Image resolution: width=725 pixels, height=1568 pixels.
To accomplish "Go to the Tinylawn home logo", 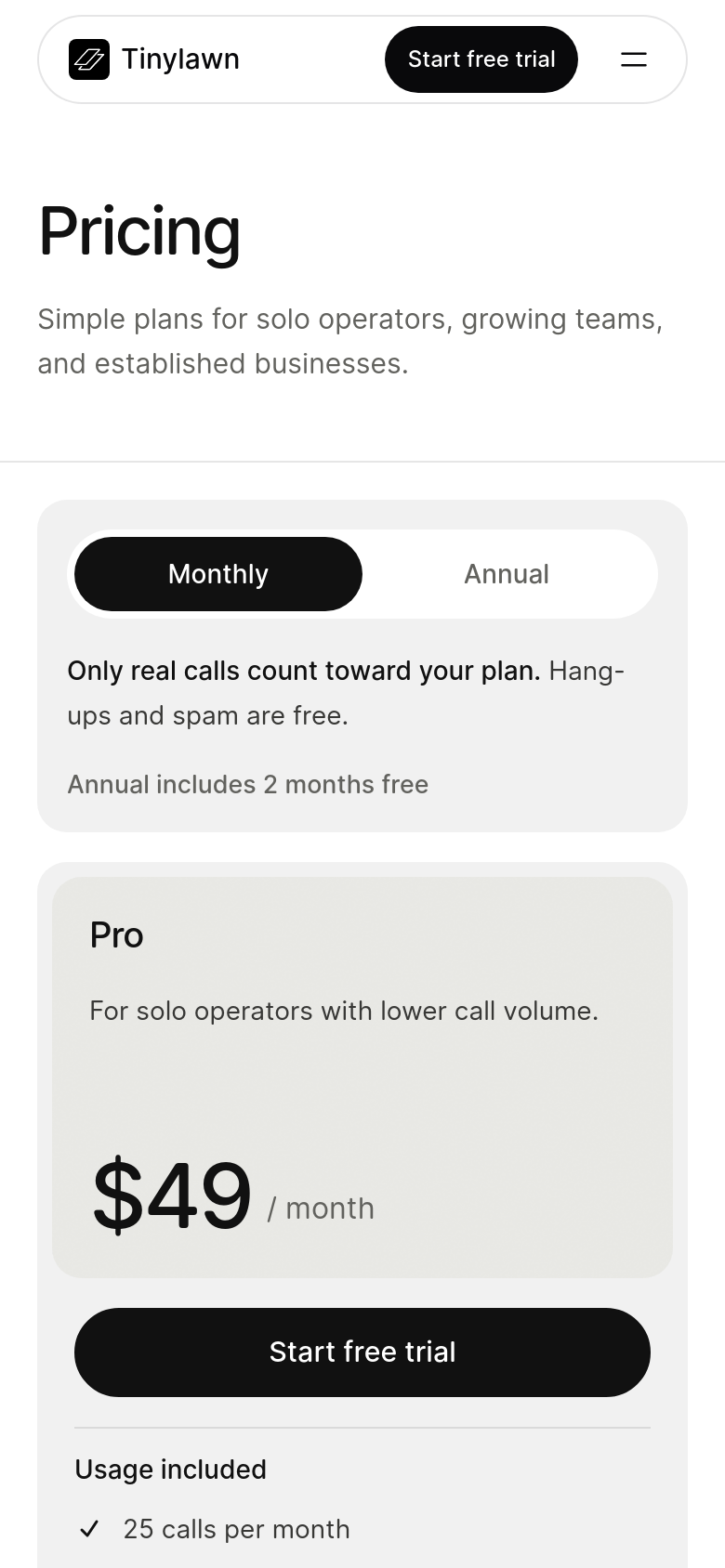I will (154, 59).
